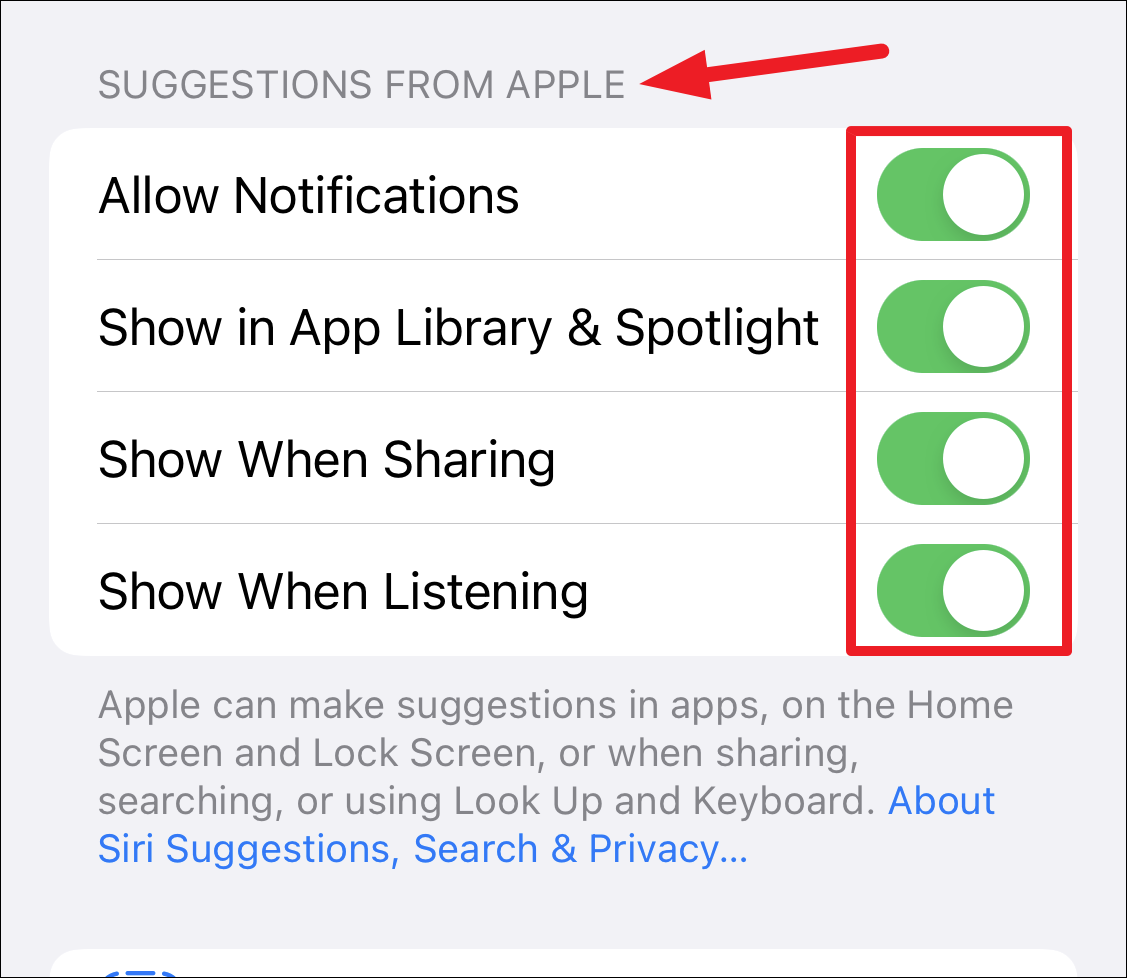This screenshot has height=978, width=1127.
Task: Turn off Allow Notifications switch
Action: pos(953,195)
